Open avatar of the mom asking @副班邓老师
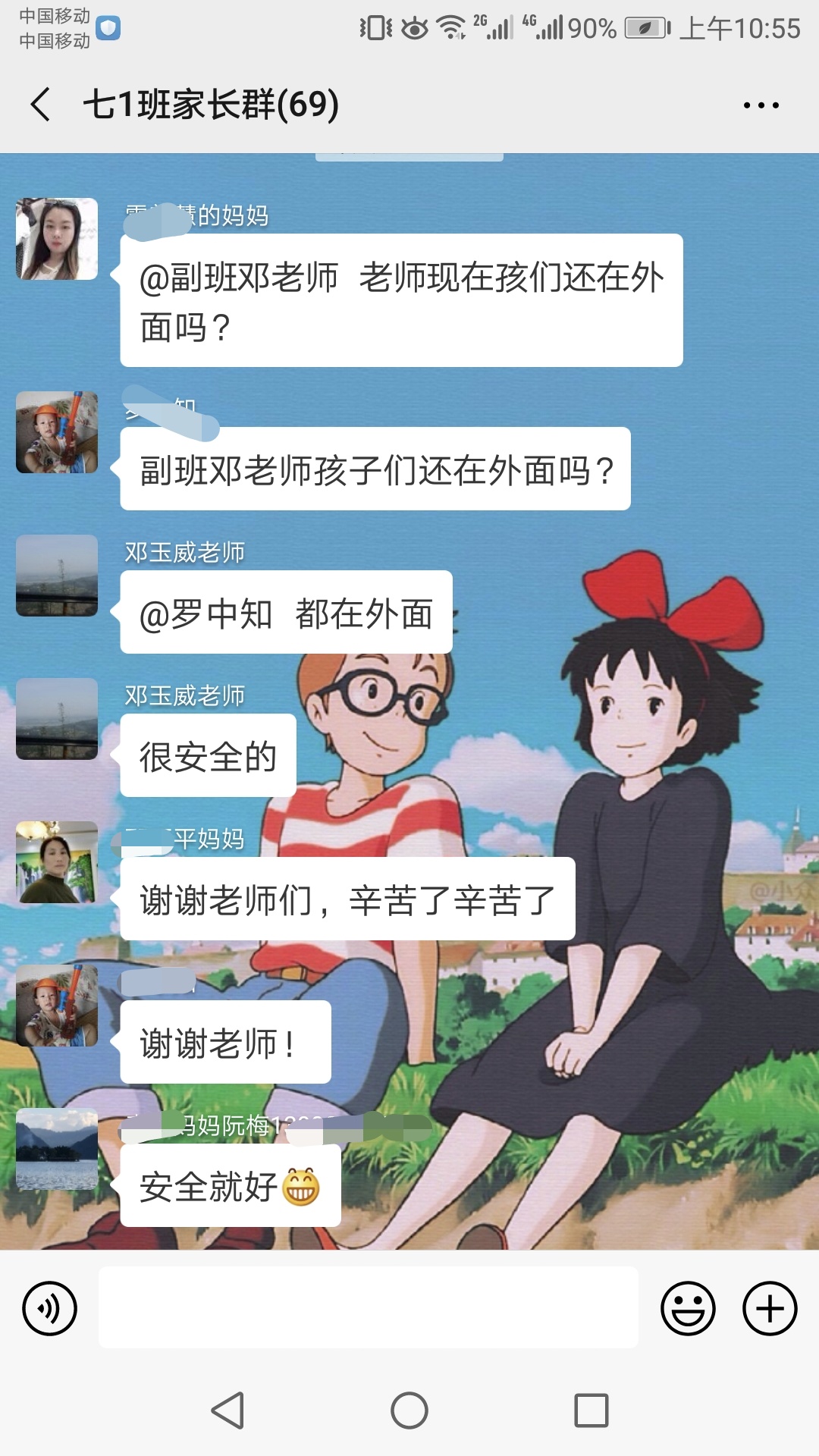 pyautogui.click(x=57, y=239)
